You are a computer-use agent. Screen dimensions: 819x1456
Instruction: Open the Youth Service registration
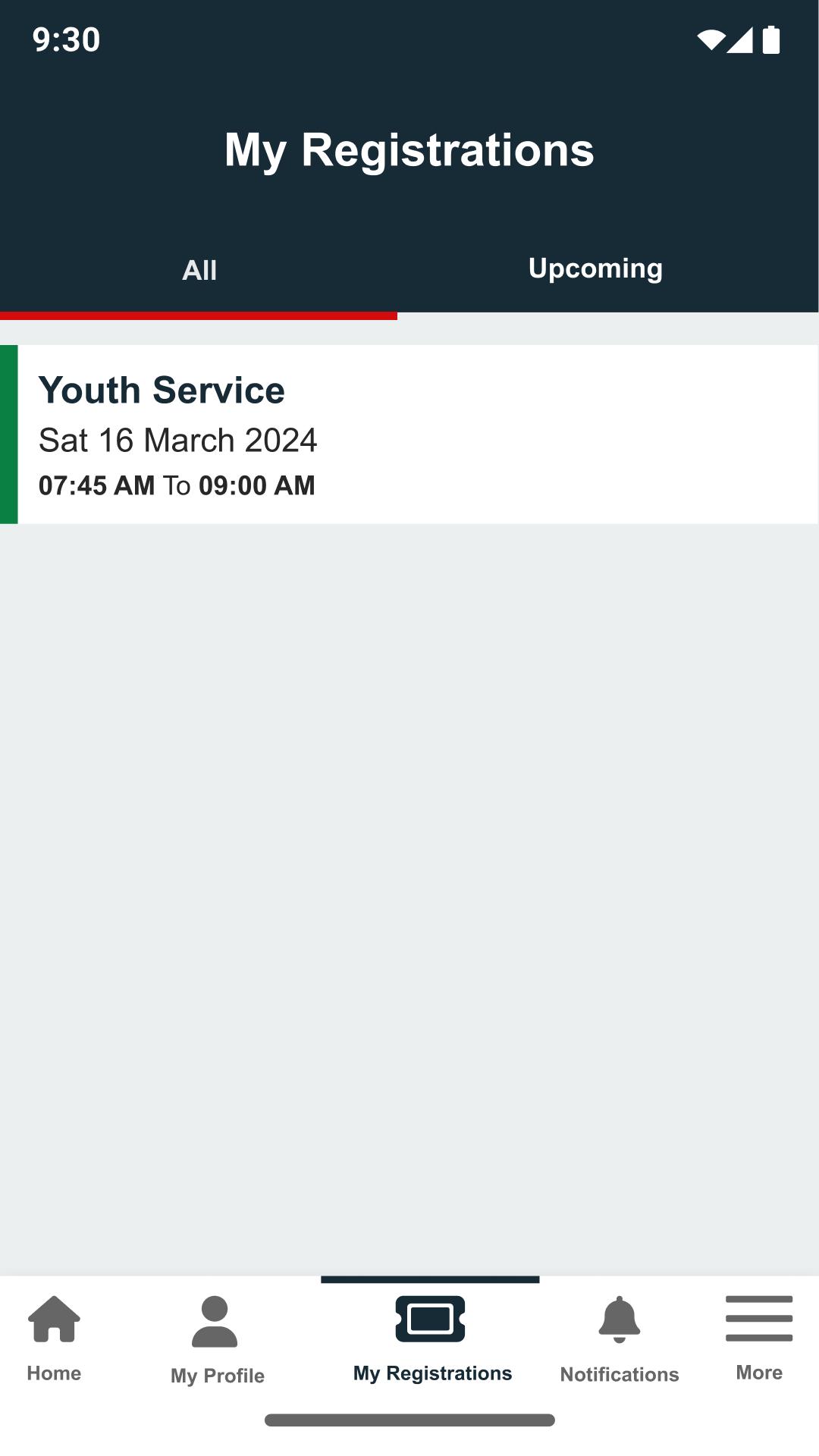point(409,435)
